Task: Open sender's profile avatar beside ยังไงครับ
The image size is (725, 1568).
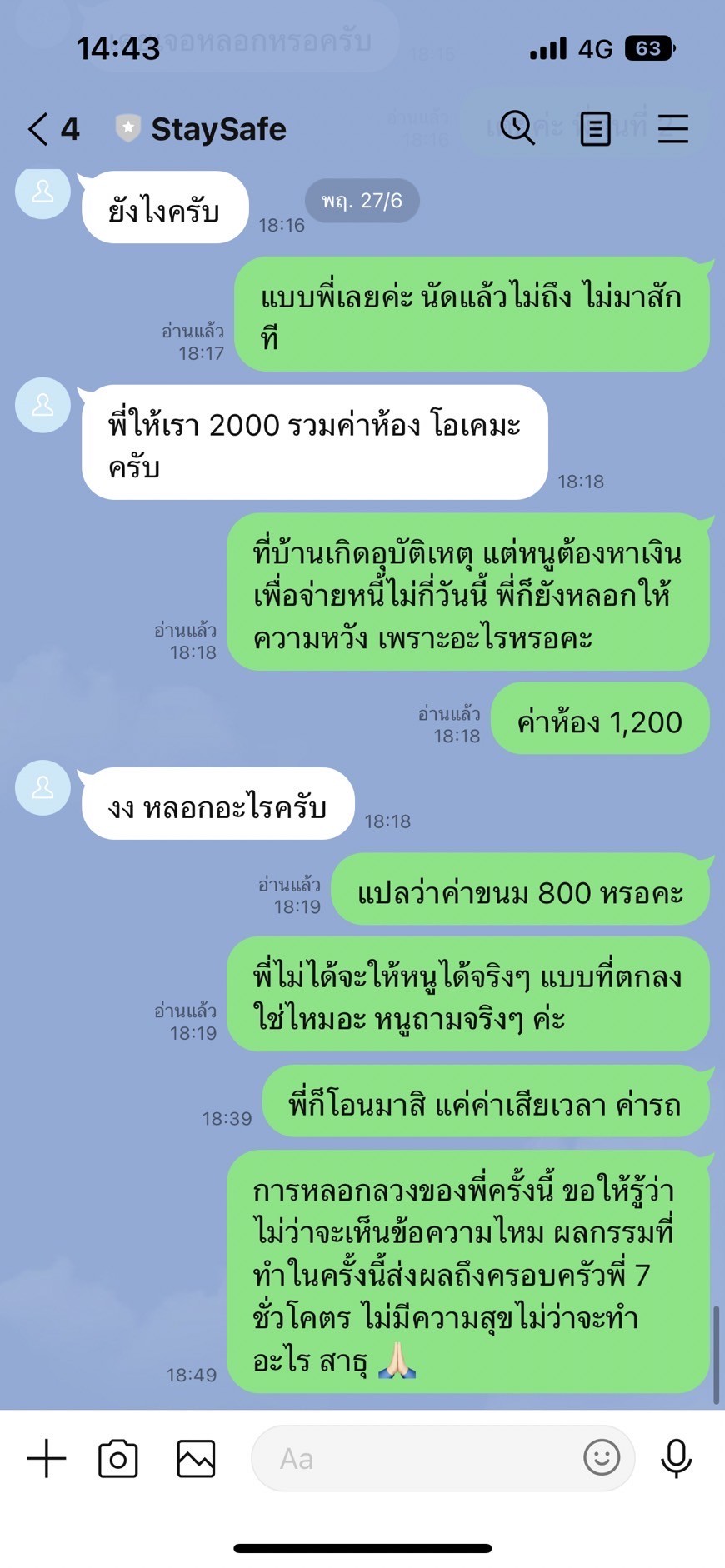Action: point(42,192)
